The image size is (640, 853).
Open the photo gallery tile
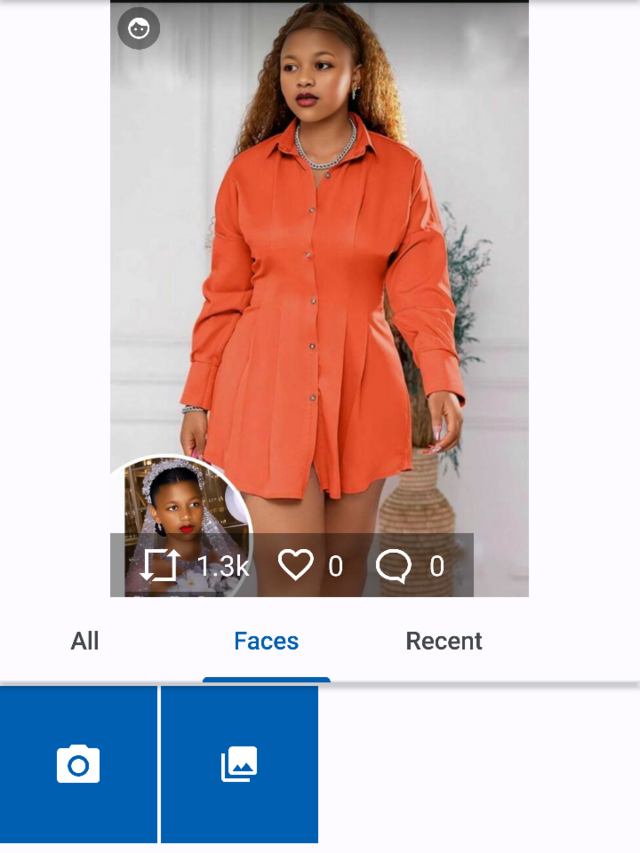tap(239, 765)
